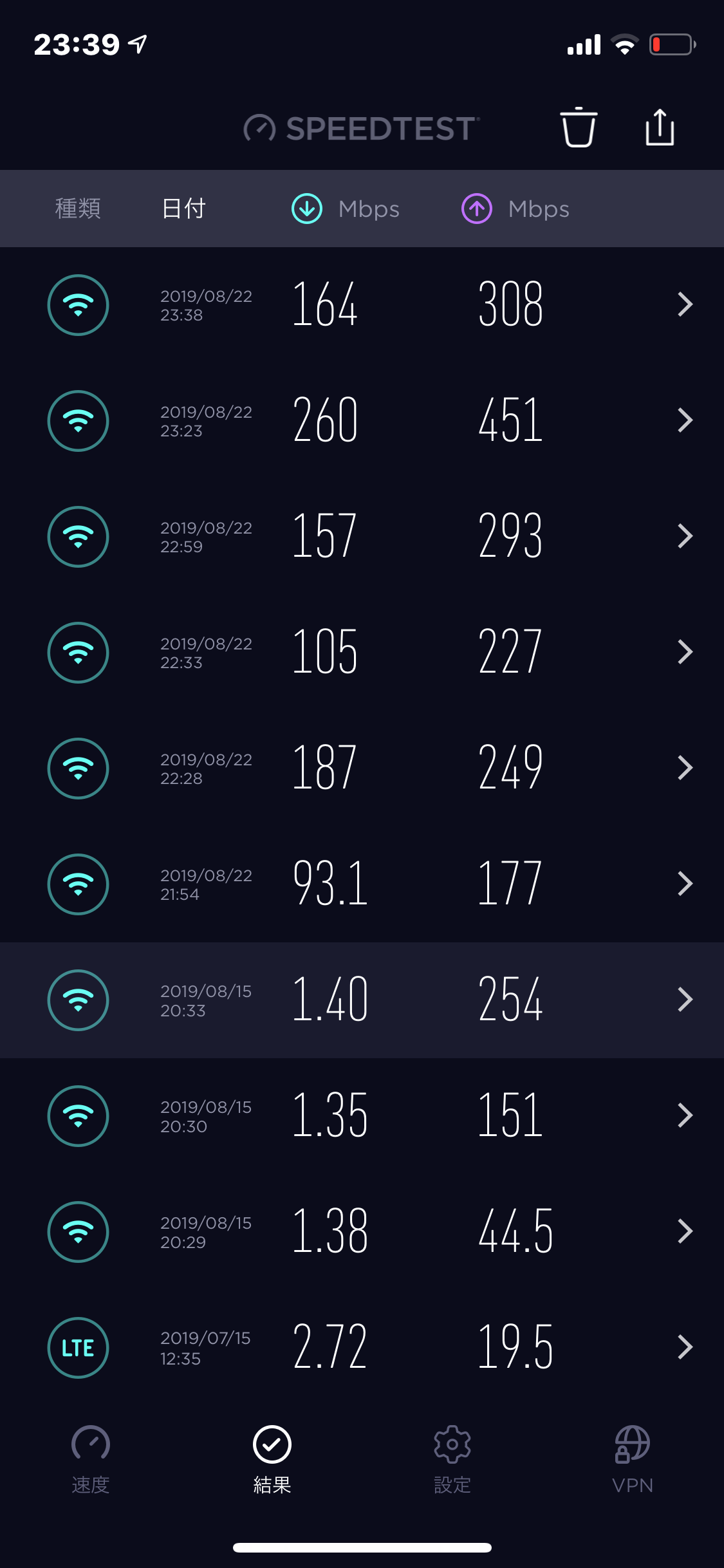
Task: Open the 2019/08/22 22:59 result
Action: click(x=362, y=536)
